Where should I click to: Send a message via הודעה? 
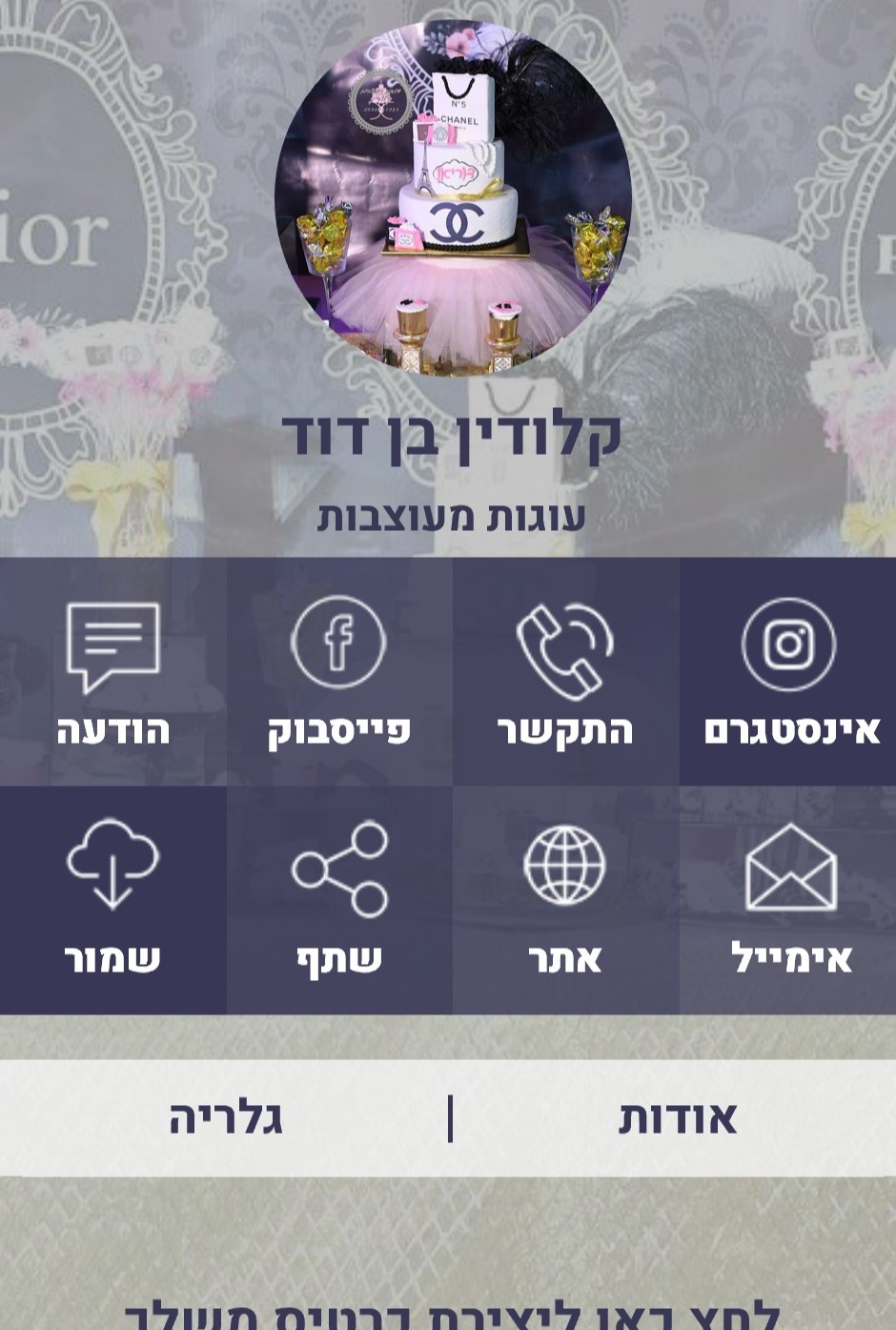(x=112, y=671)
